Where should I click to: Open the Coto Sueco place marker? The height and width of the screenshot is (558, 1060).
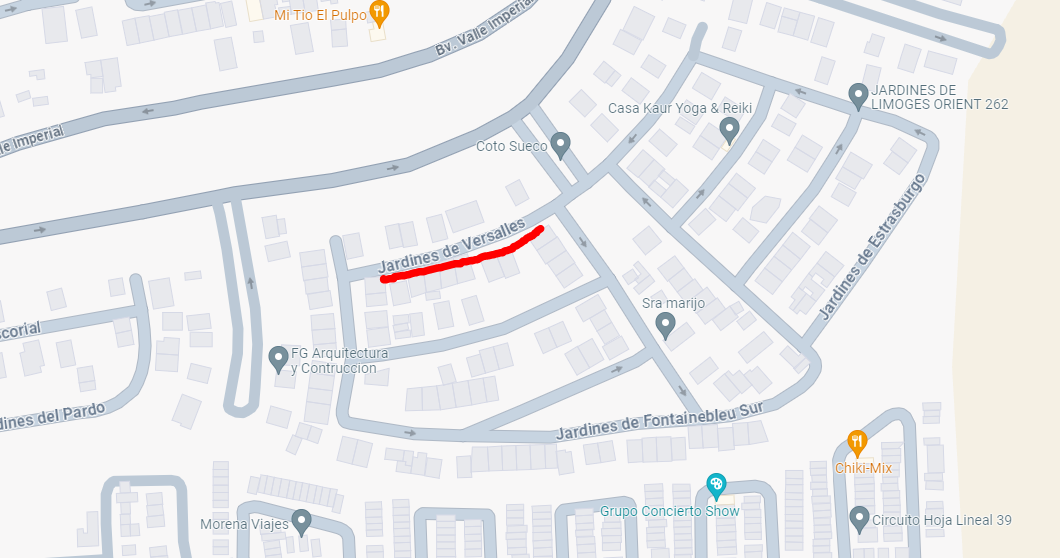(560, 145)
